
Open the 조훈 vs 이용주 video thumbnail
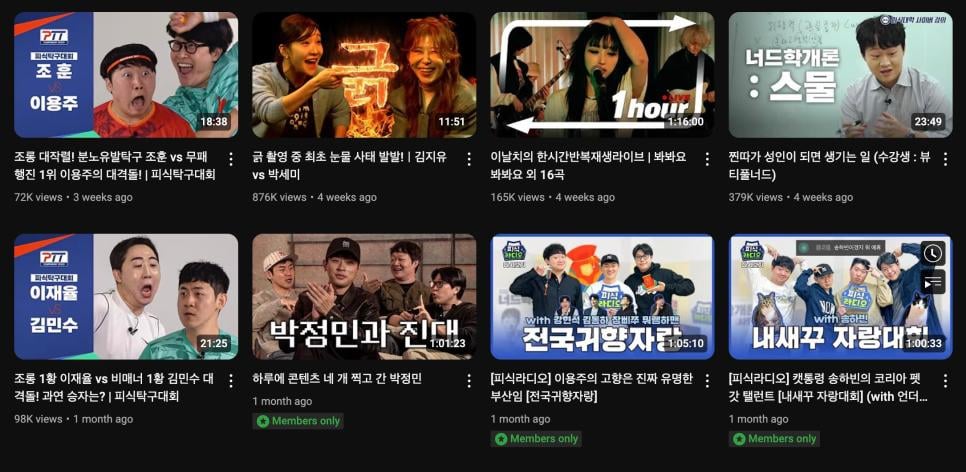126,75
